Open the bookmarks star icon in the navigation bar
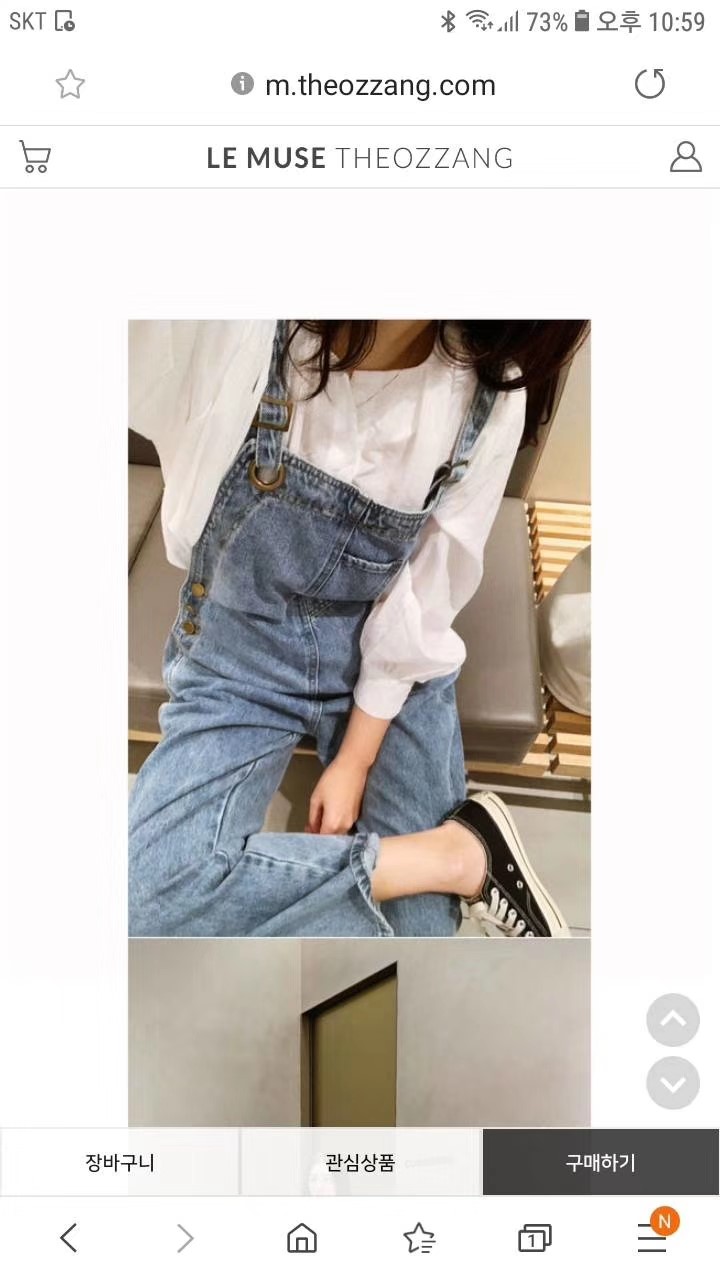Screen dimensions: 720x1280 (418, 1237)
